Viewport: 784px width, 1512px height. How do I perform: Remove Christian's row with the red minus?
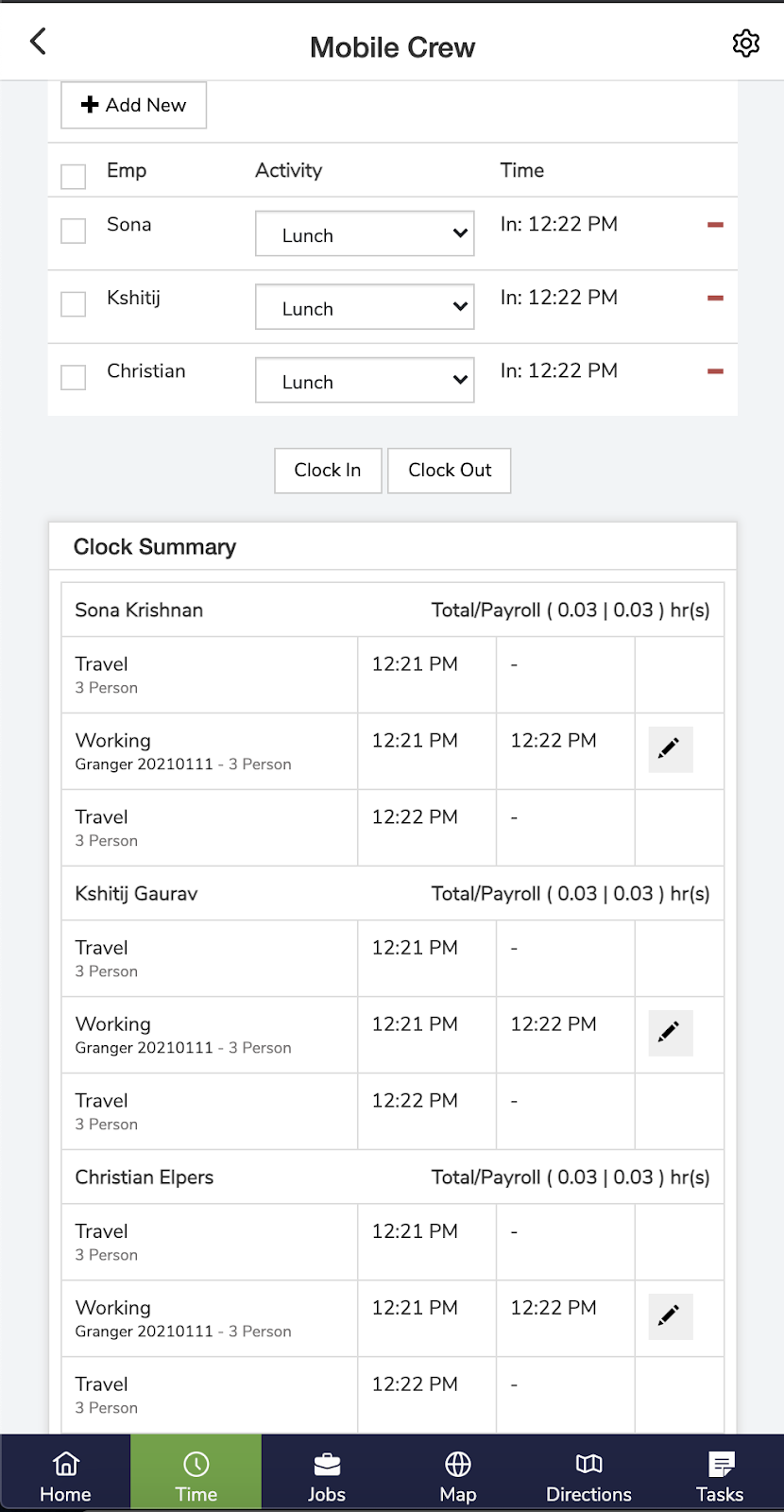[x=715, y=370]
